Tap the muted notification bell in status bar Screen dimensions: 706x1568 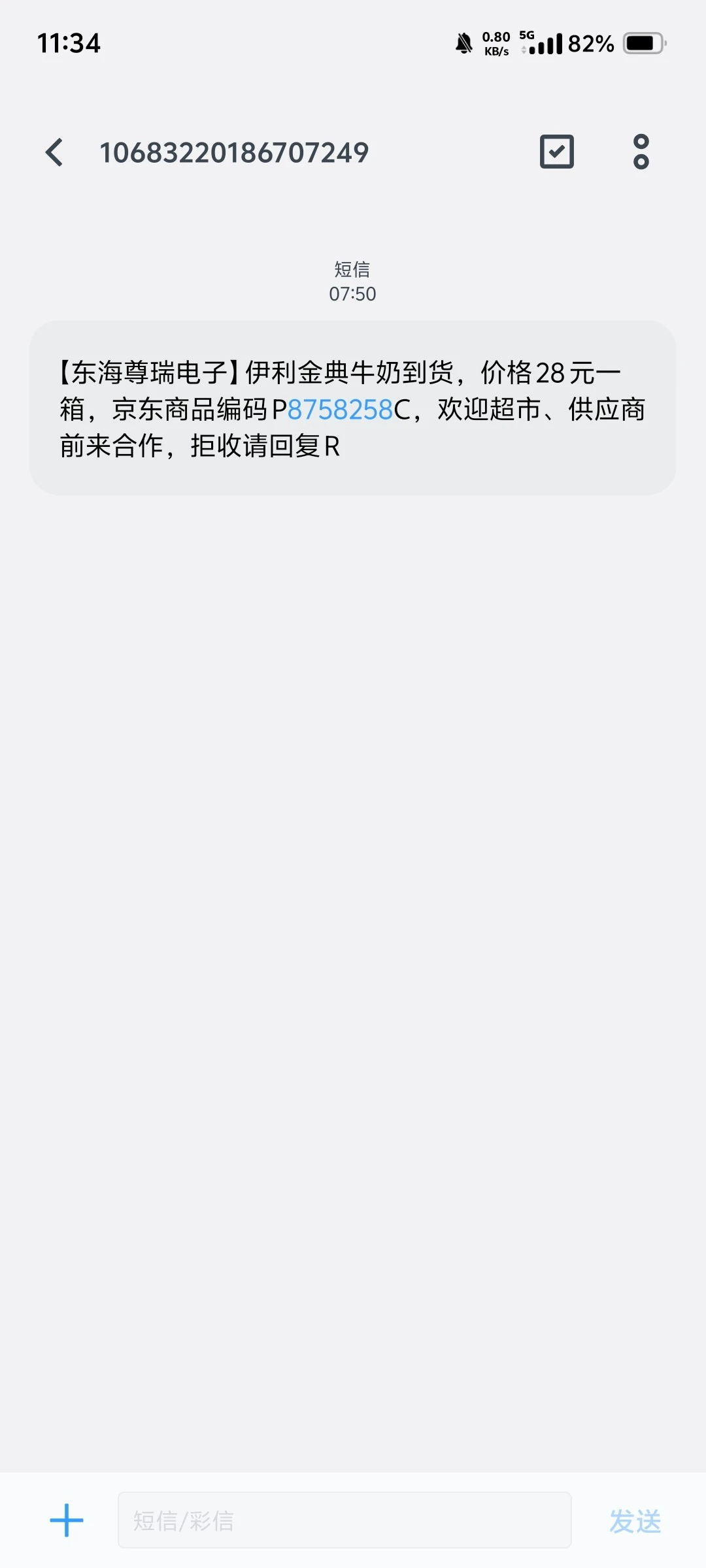coord(463,44)
